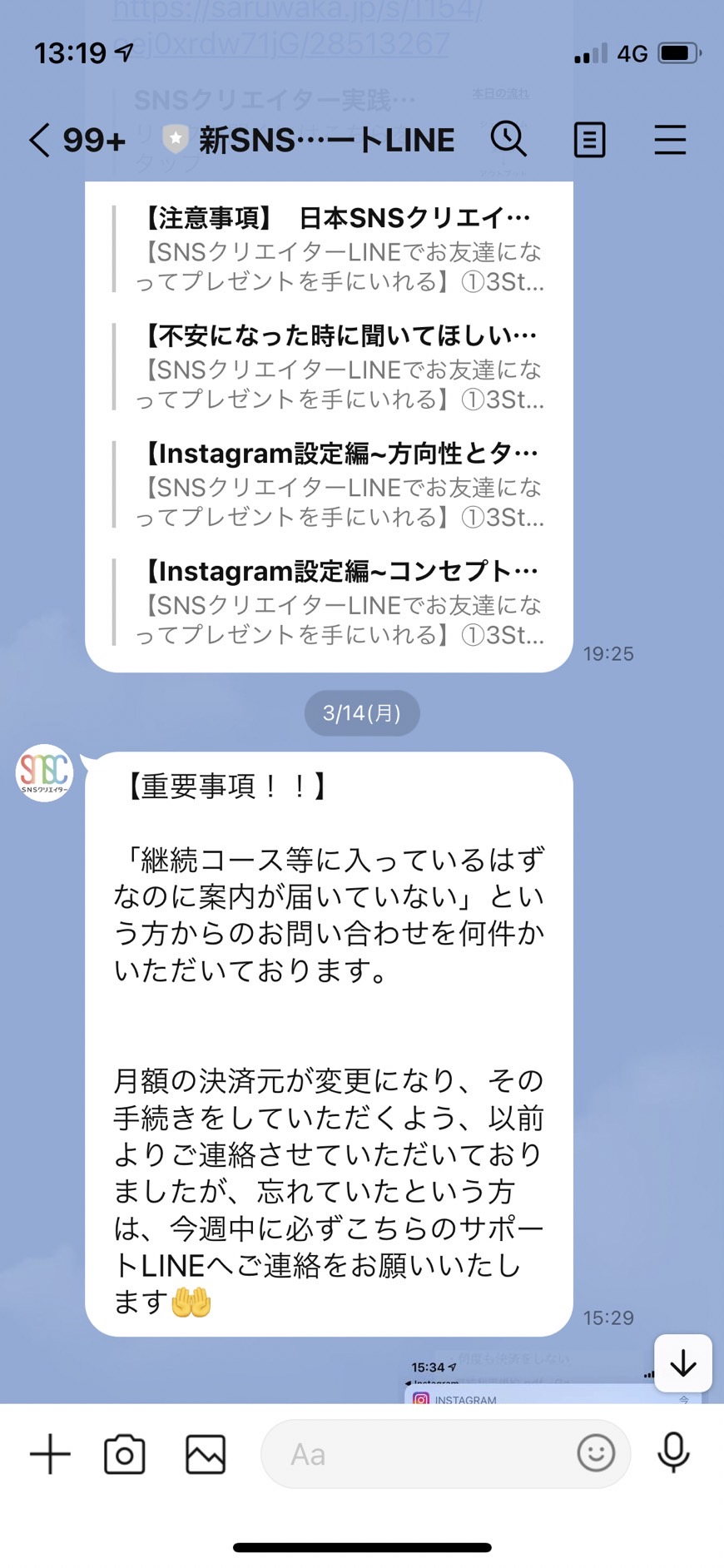
Task: Jump to latest messages with down arrow
Action: [683, 1363]
